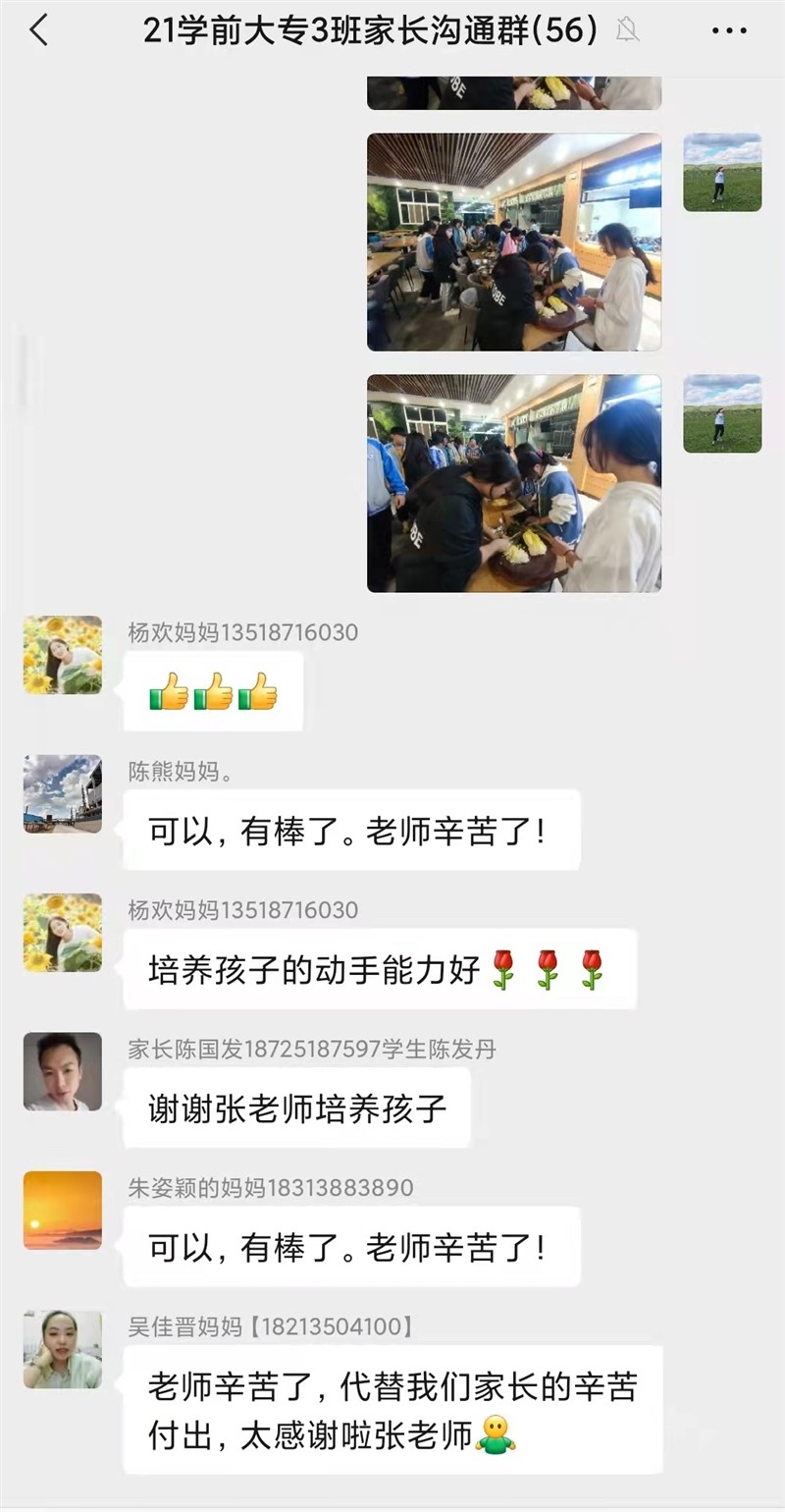
Task: Tap 杨欢妈妈's avatar beside the thumbs-up message
Action: coord(63,655)
